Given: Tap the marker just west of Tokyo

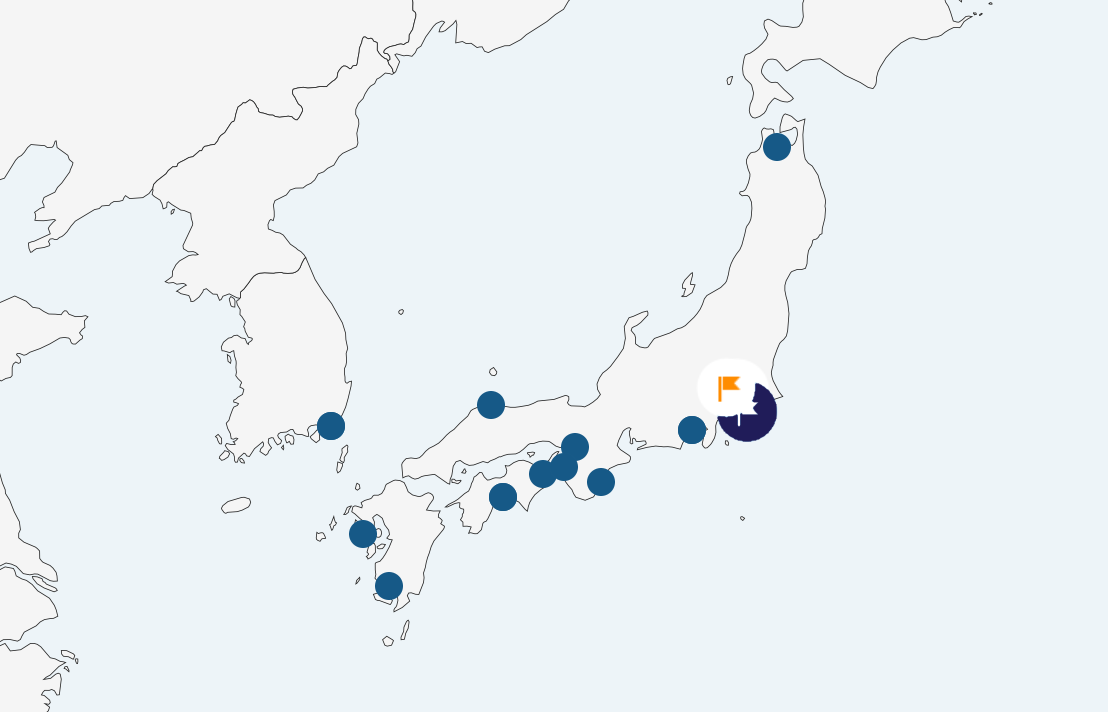Looking at the screenshot, I should [692, 430].
